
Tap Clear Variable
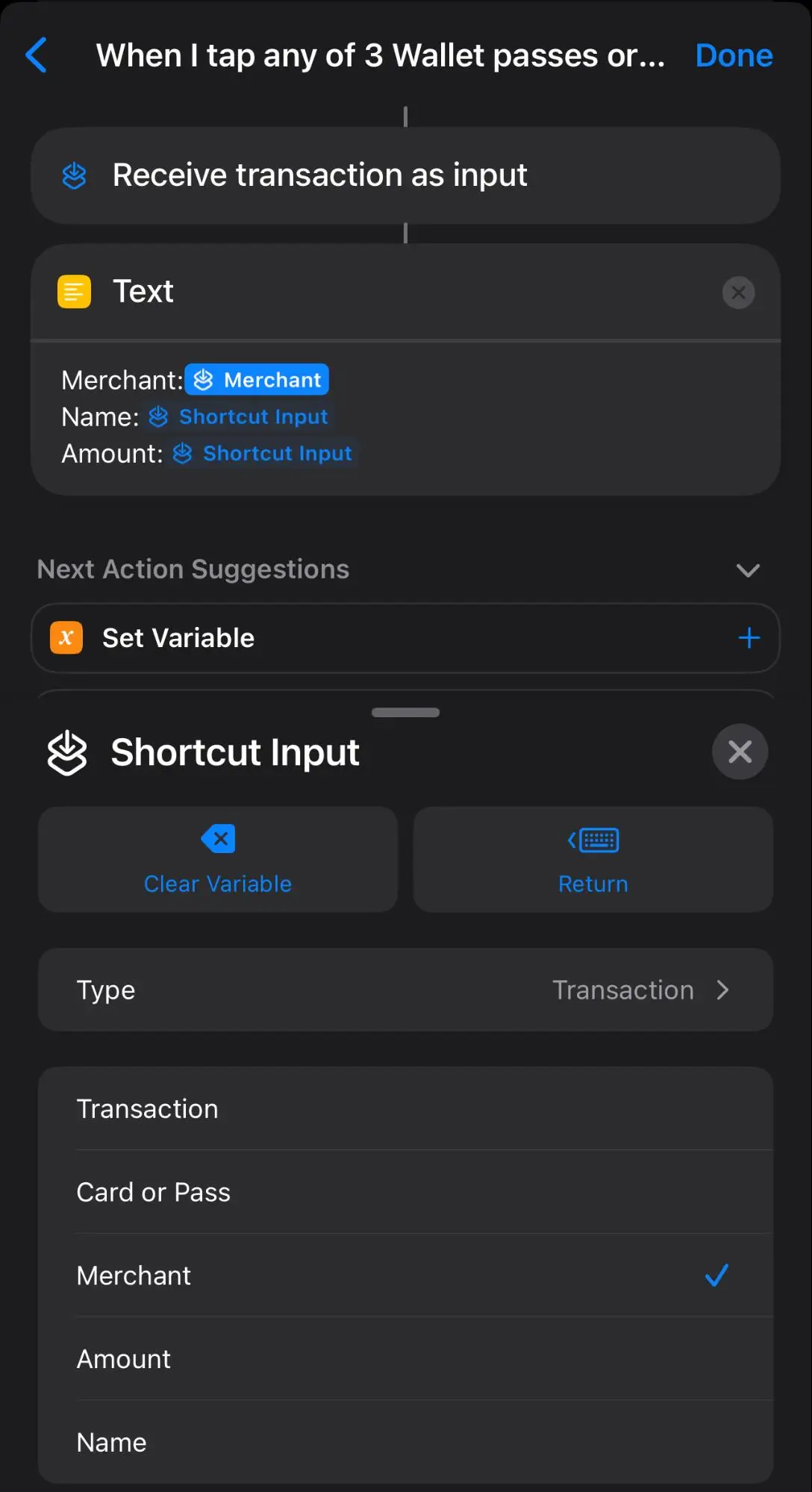pos(218,859)
